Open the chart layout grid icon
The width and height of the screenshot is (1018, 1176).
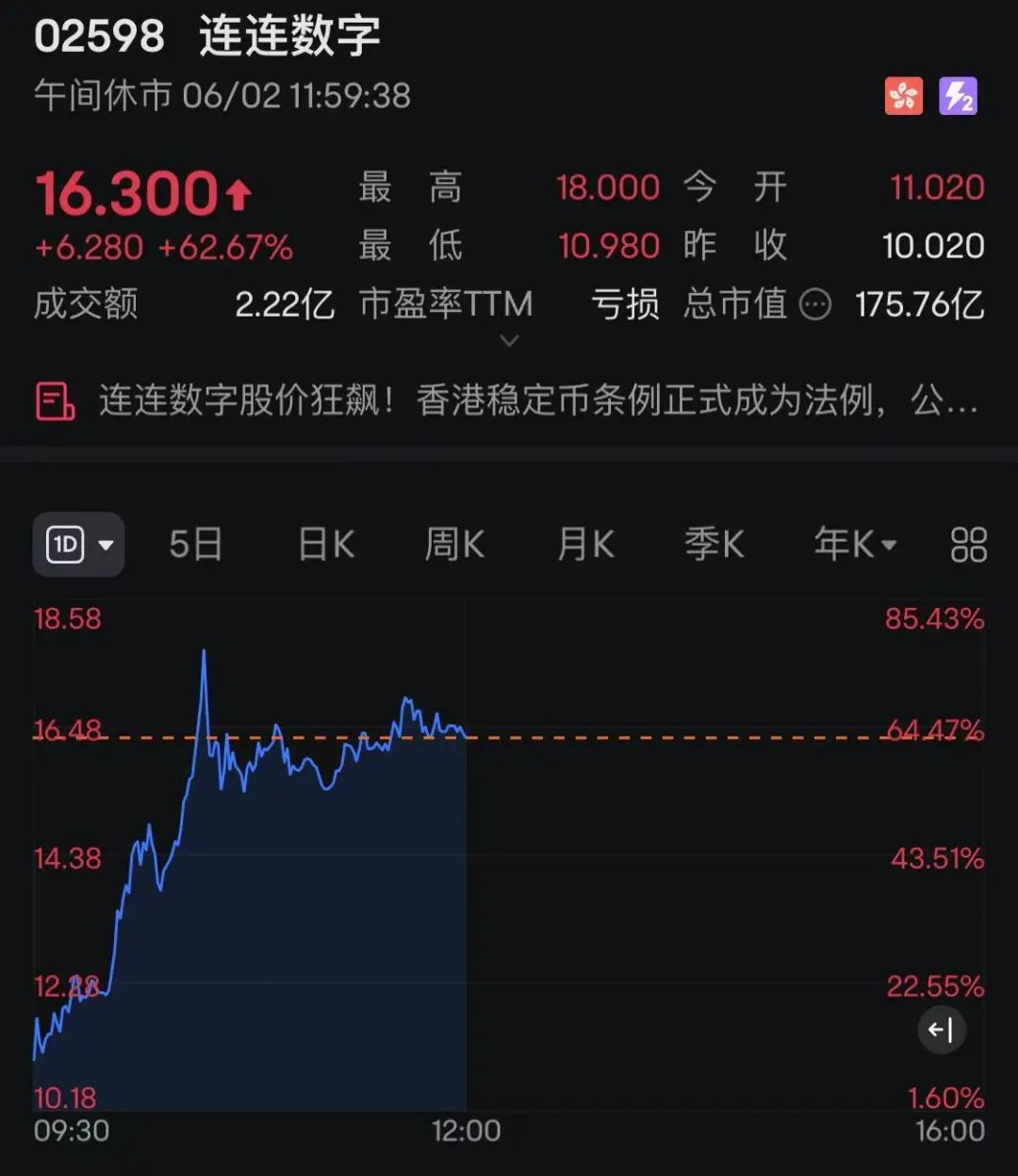click(x=968, y=545)
